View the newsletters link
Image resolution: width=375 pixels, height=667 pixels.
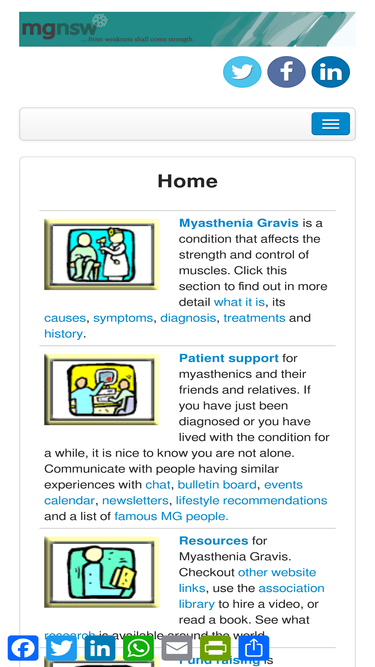tap(135, 501)
